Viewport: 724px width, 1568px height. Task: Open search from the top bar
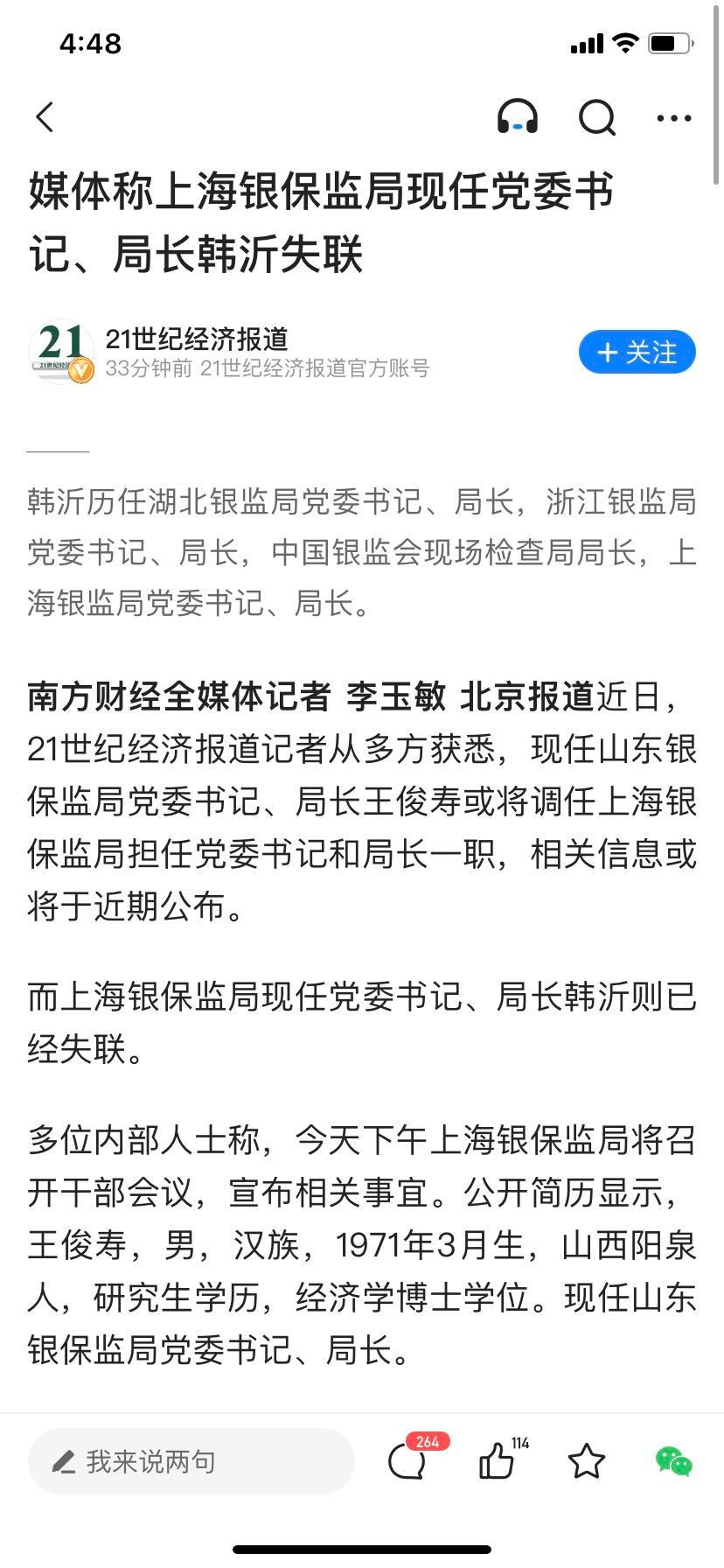tap(597, 116)
